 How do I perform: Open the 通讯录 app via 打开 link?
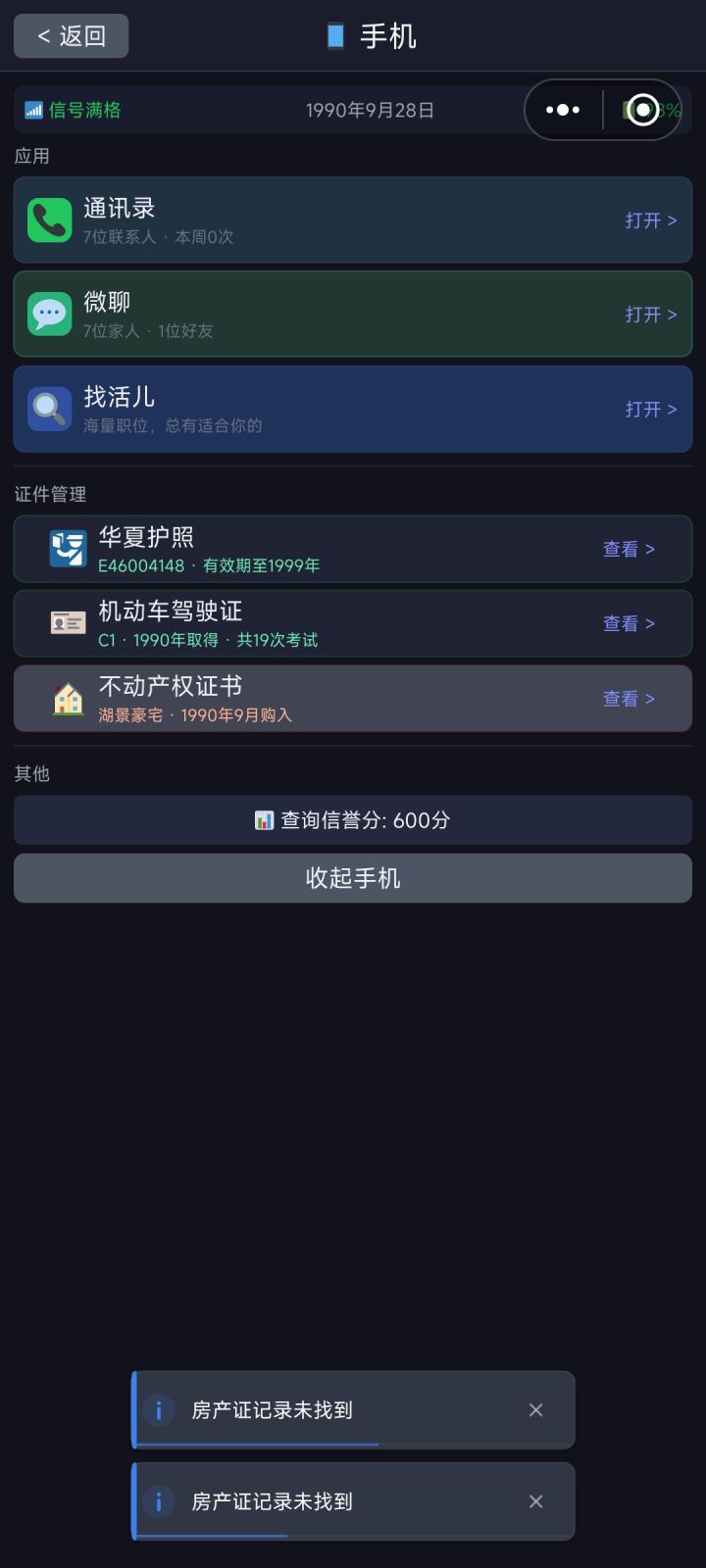coord(651,220)
